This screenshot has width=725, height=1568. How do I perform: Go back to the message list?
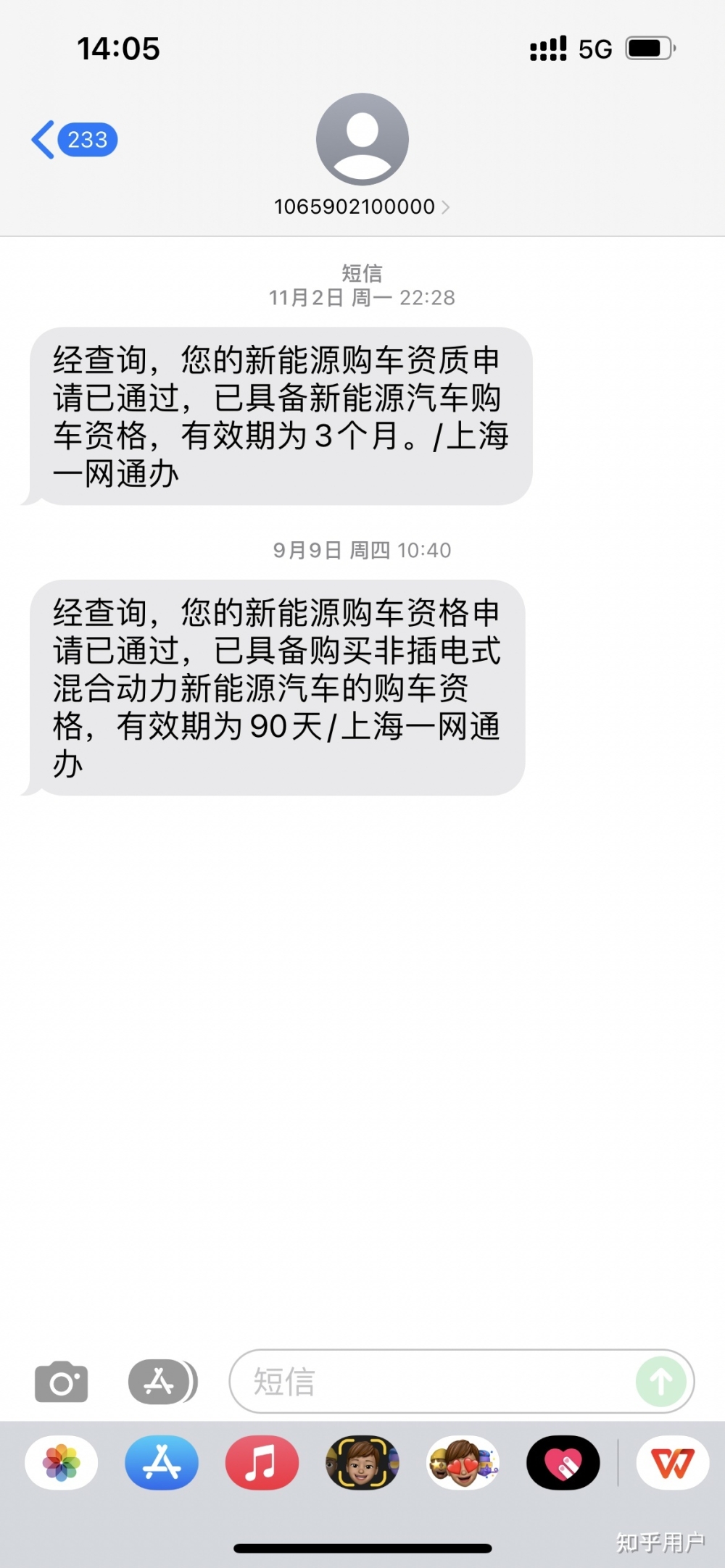tap(74, 139)
